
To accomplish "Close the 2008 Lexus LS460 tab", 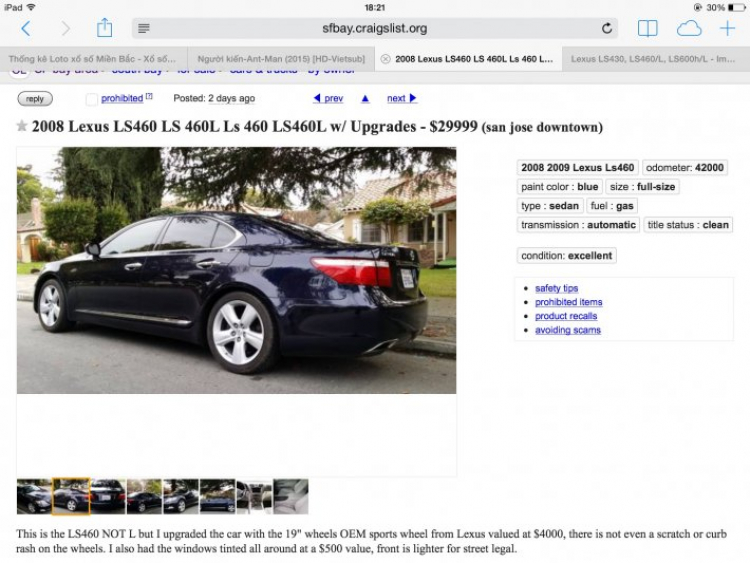I will pyautogui.click(x=385, y=59).
